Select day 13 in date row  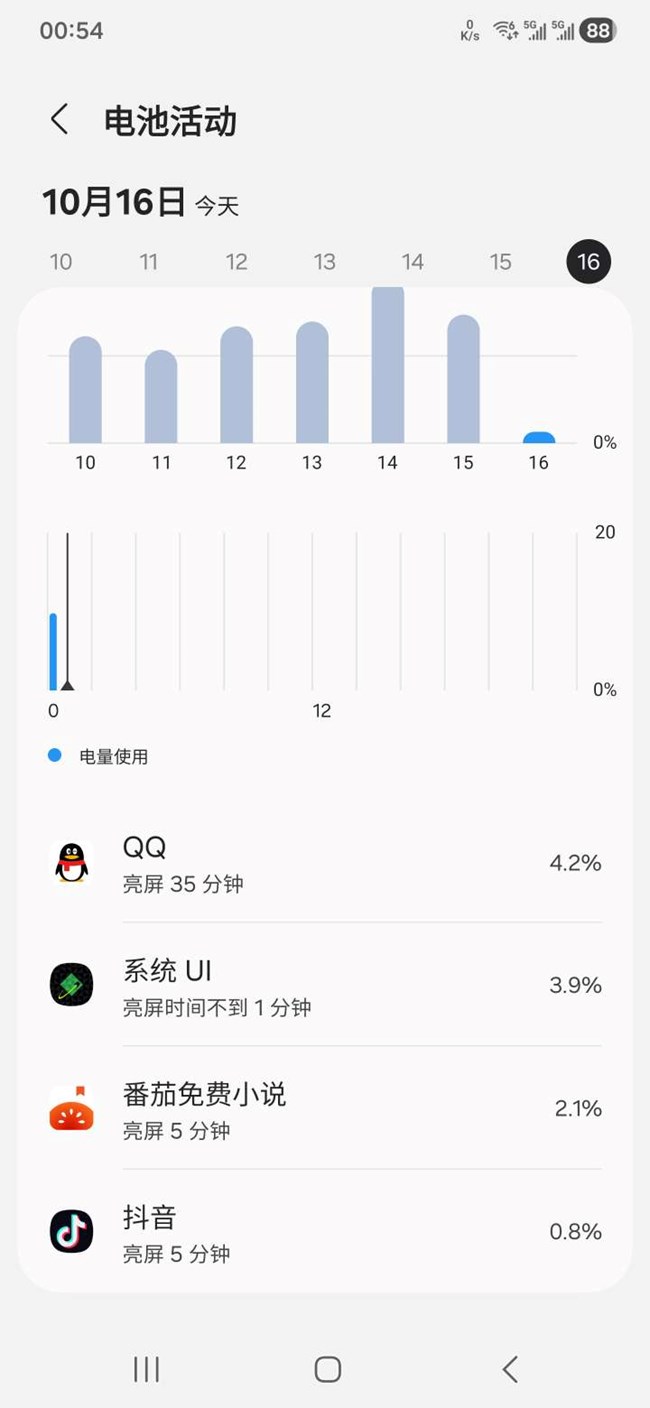click(x=325, y=262)
